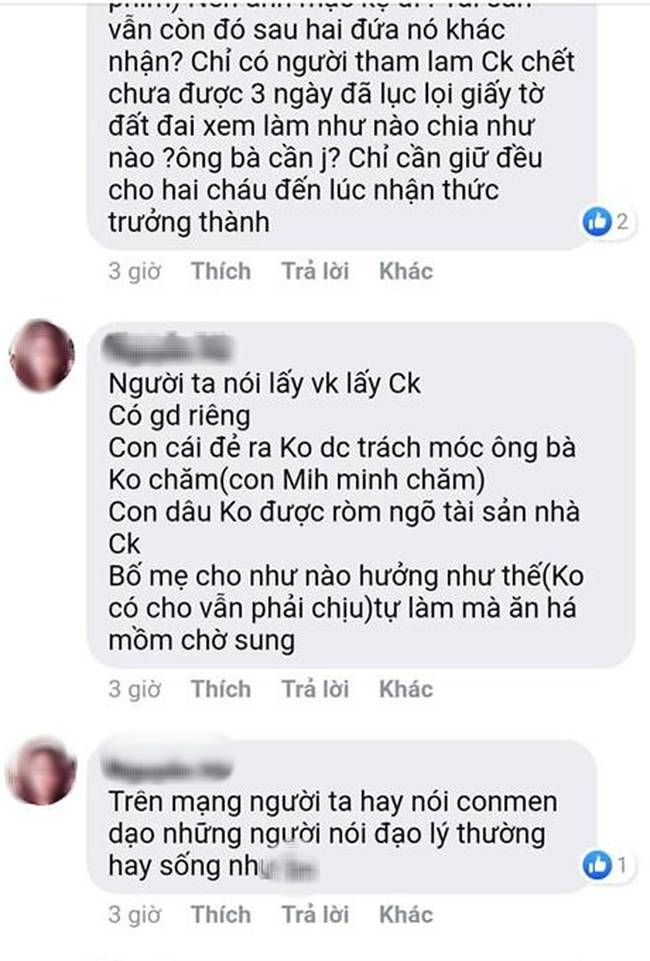Open Khác under the 'trưởng thành' comment
650x961 pixels.
pos(406,271)
